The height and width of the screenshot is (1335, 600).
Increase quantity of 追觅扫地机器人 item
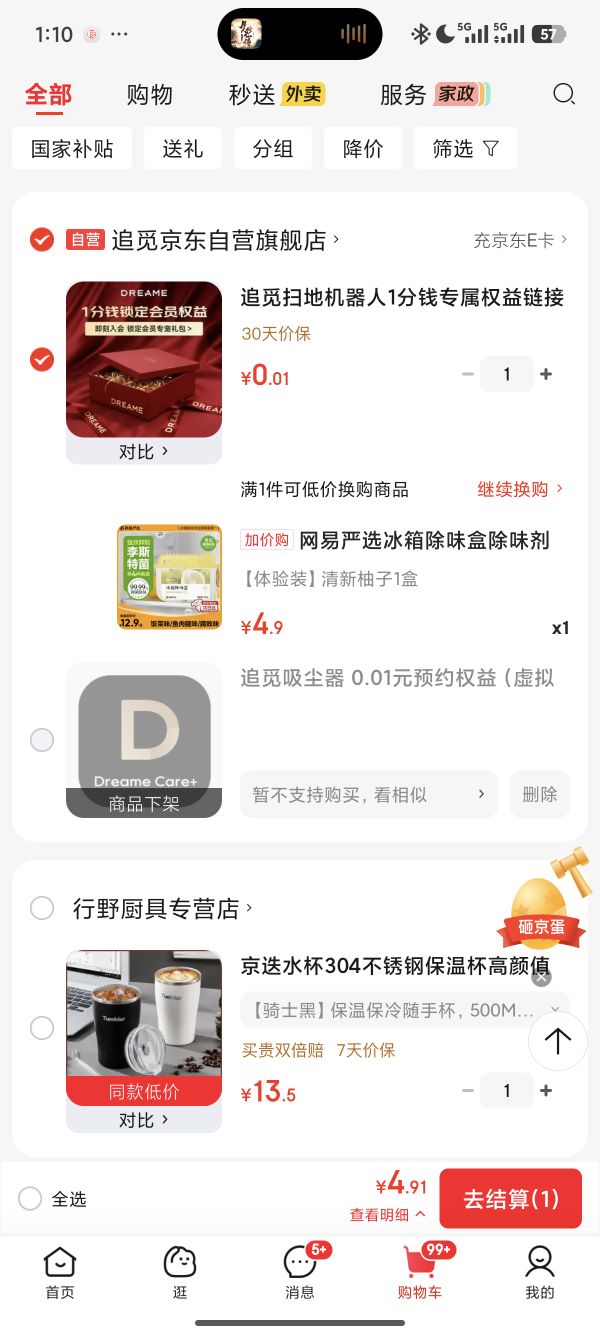point(546,374)
